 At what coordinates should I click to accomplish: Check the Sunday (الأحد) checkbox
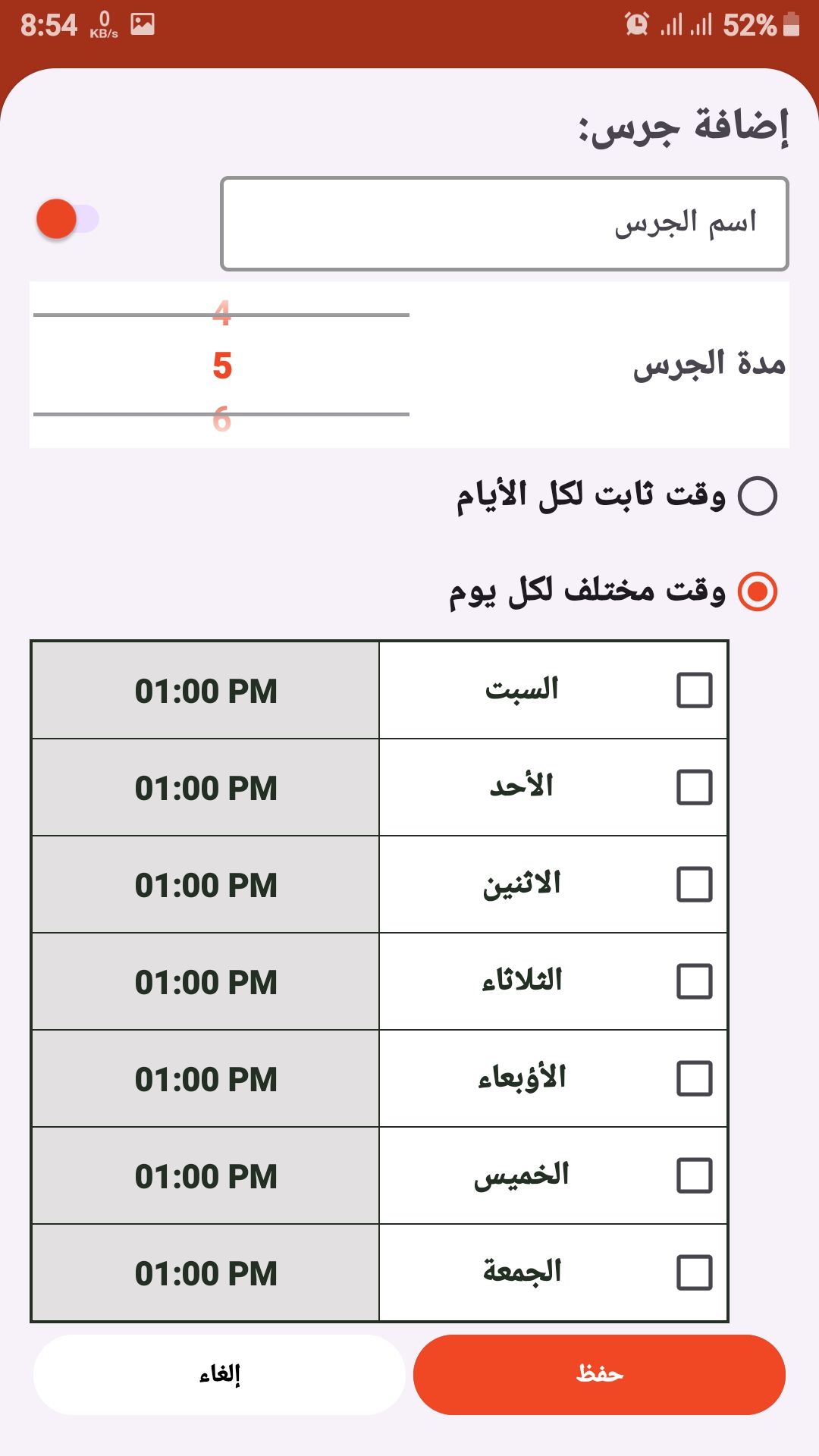point(694,787)
